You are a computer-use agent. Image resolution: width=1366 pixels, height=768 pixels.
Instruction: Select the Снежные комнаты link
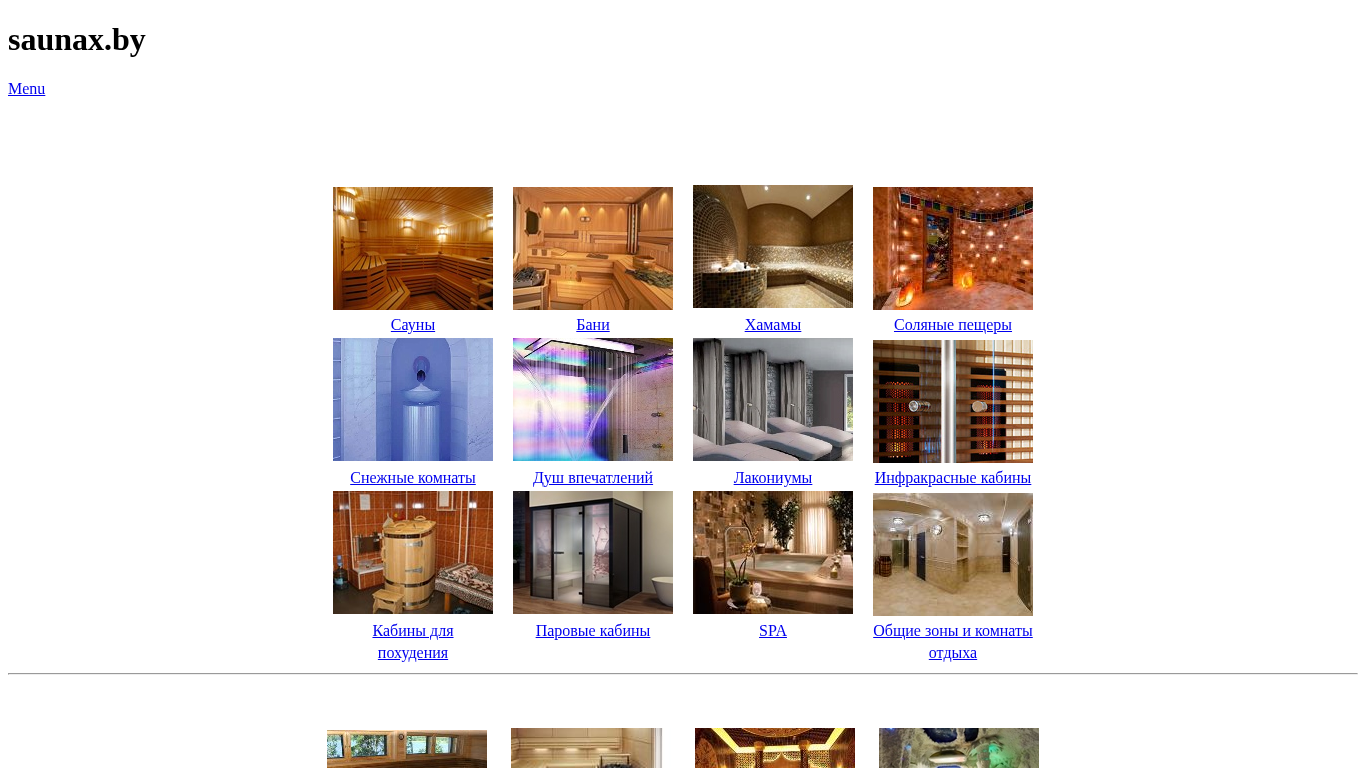(x=412, y=478)
